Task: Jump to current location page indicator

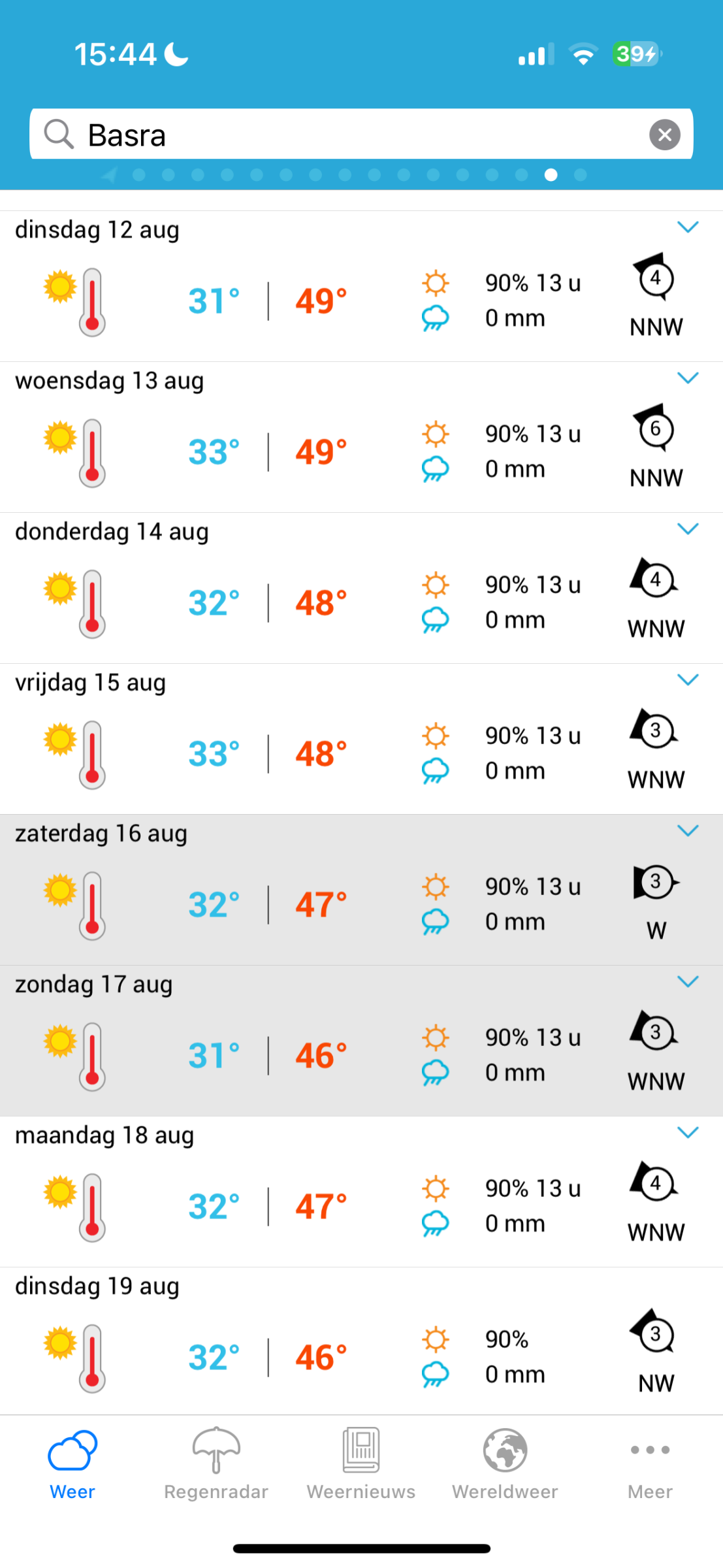Action: 110,175
